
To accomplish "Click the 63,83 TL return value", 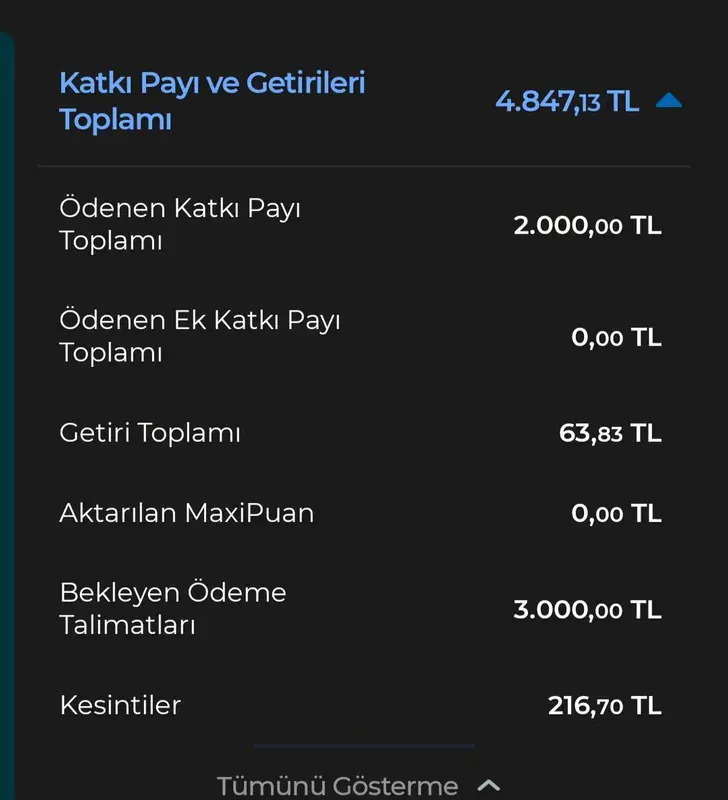I will pyautogui.click(x=610, y=434).
